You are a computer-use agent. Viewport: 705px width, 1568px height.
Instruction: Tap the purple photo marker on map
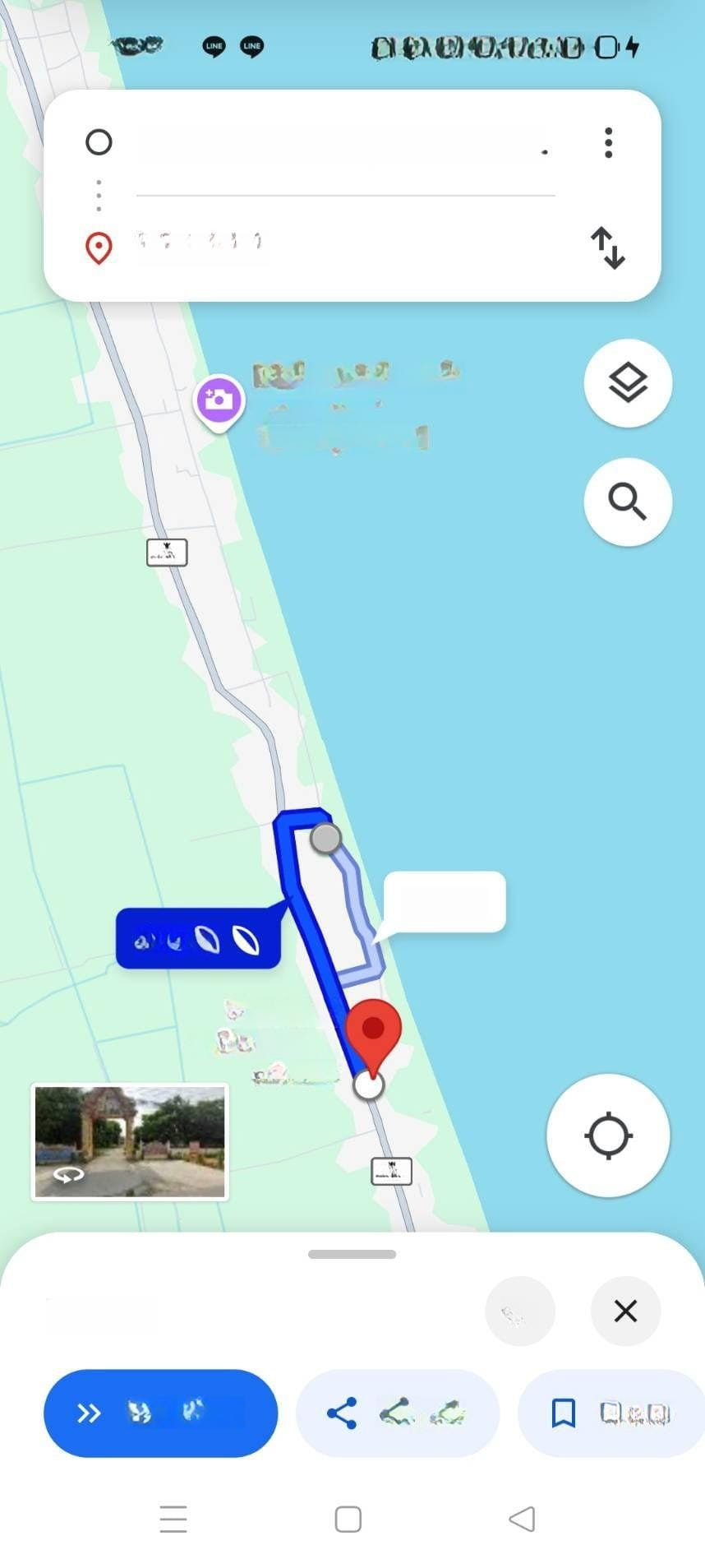click(x=219, y=400)
